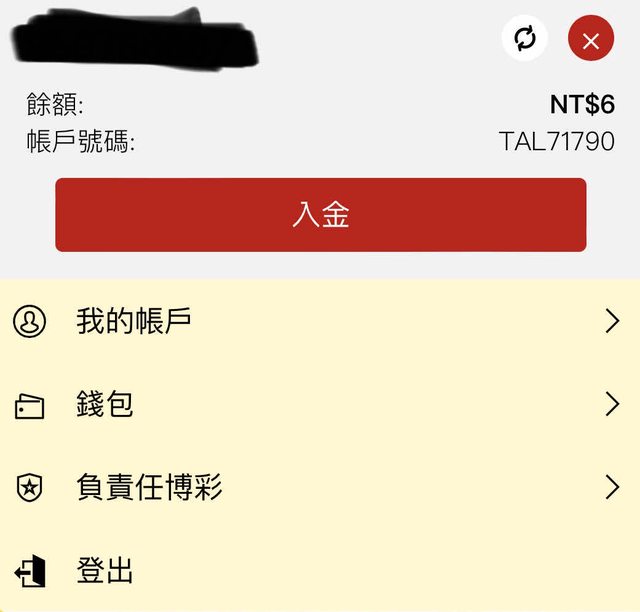Open 負責任博彩 responsible gaming
The width and height of the screenshot is (640, 612).
(320, 488)
